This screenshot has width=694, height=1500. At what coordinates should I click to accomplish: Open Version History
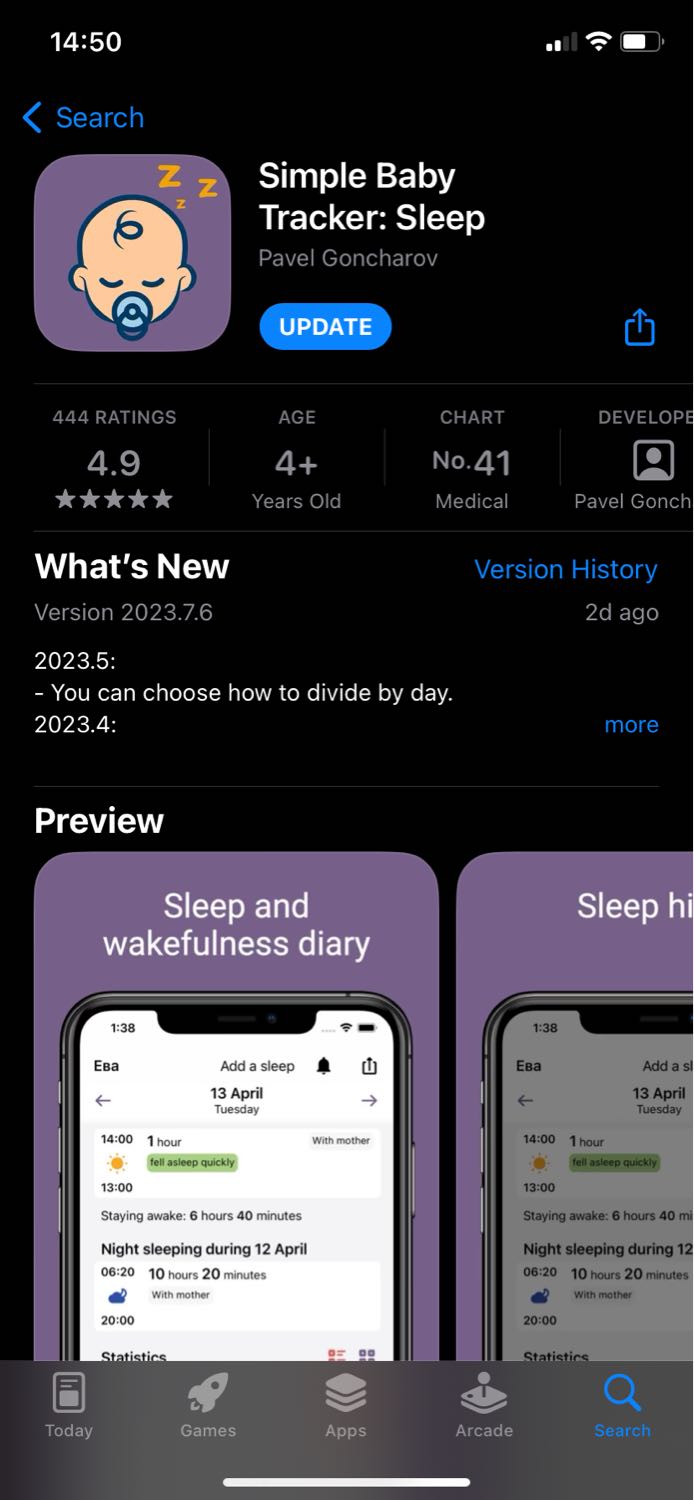pyautogui.click(x=565, y=569)
